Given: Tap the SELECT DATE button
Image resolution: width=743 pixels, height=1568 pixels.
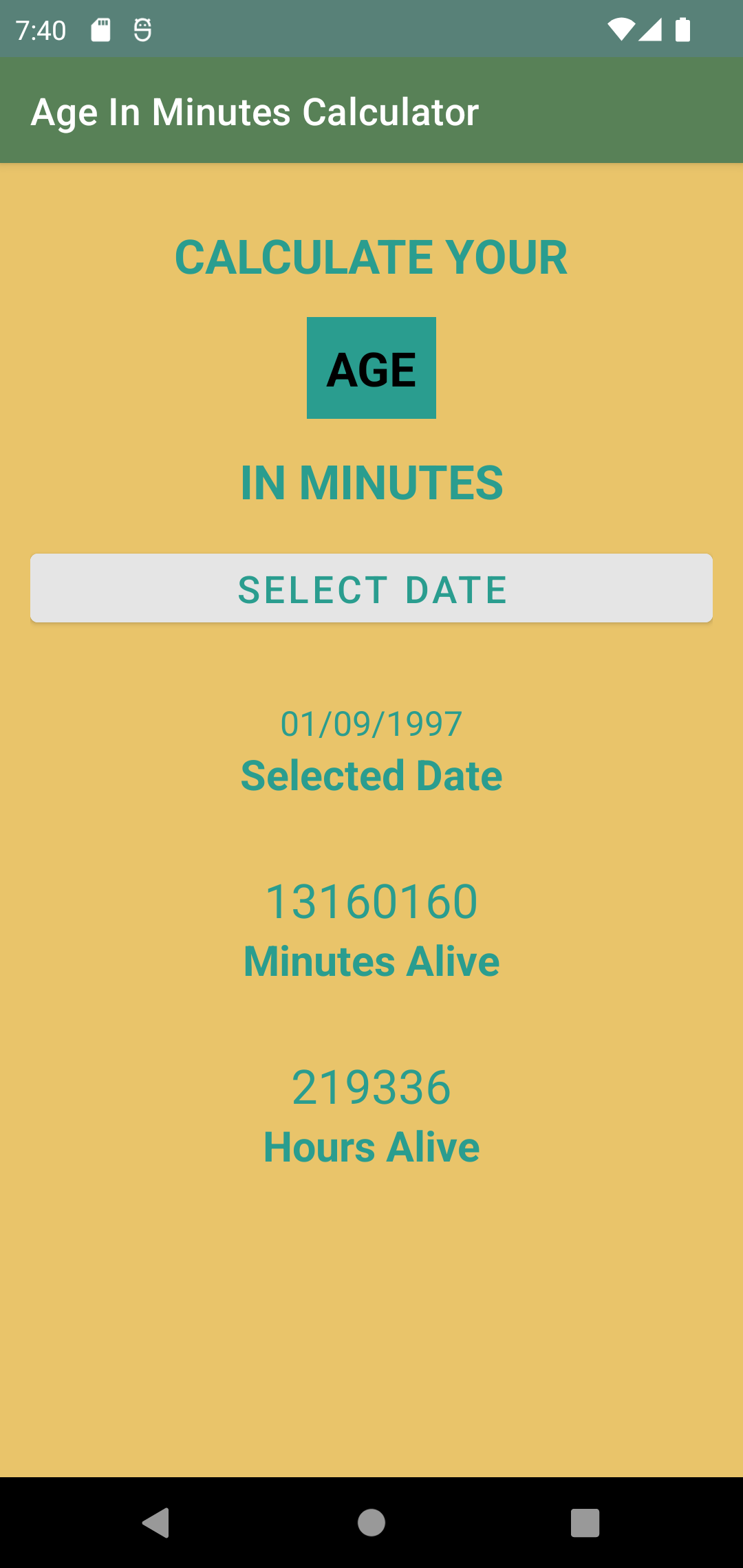Looking at the screenshot, I should point(371,589).
